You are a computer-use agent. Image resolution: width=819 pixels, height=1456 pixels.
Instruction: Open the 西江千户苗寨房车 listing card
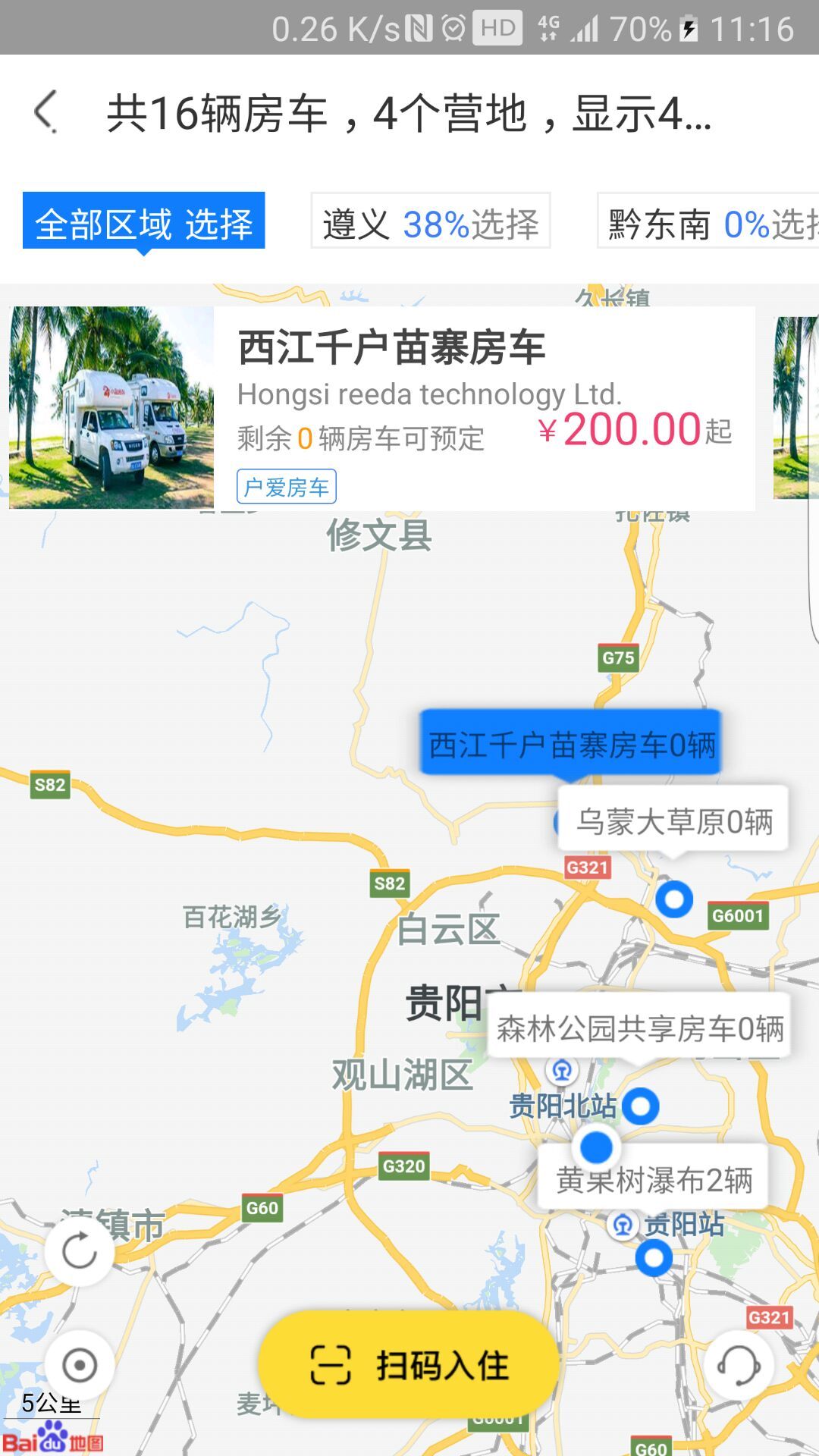click(x=381, y=408)
